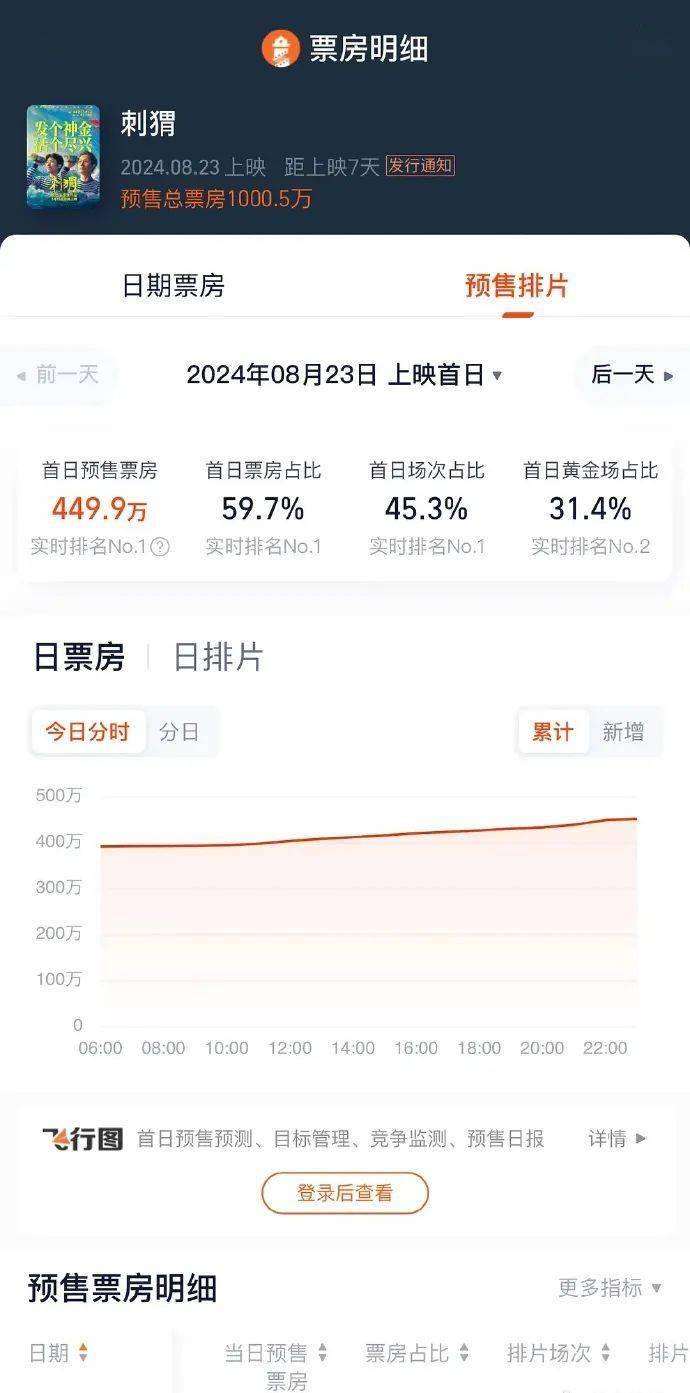Expand the 更多指标 dropdown
Screen dimensions: 690x1393
(610, 1287)
